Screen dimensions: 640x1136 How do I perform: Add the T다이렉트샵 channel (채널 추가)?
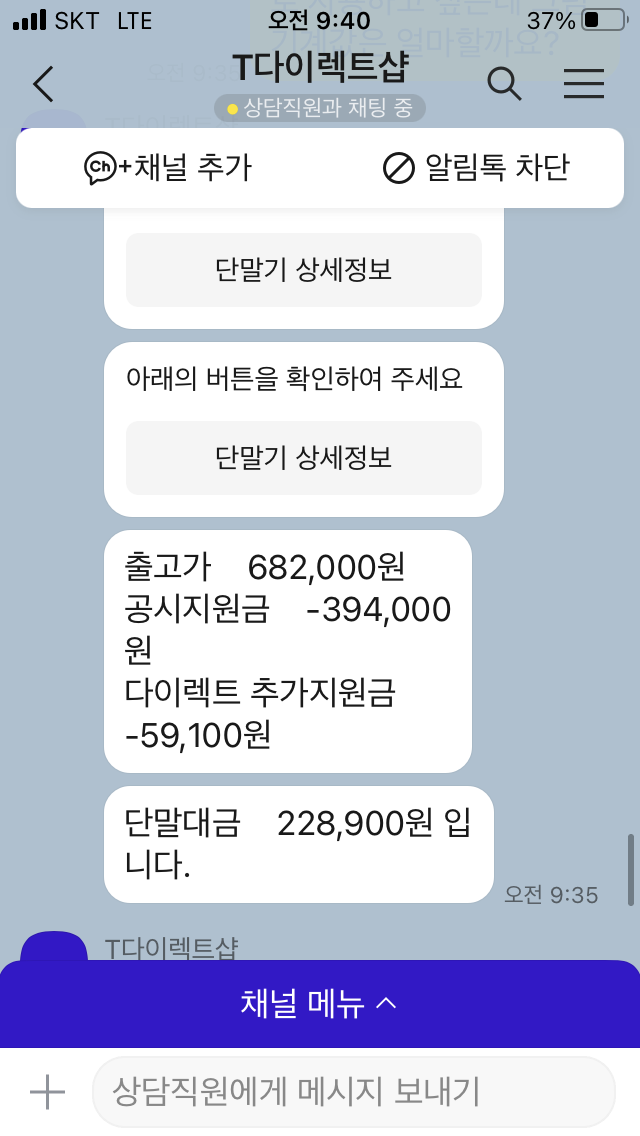pyautogui.click(x=168, y=168)
